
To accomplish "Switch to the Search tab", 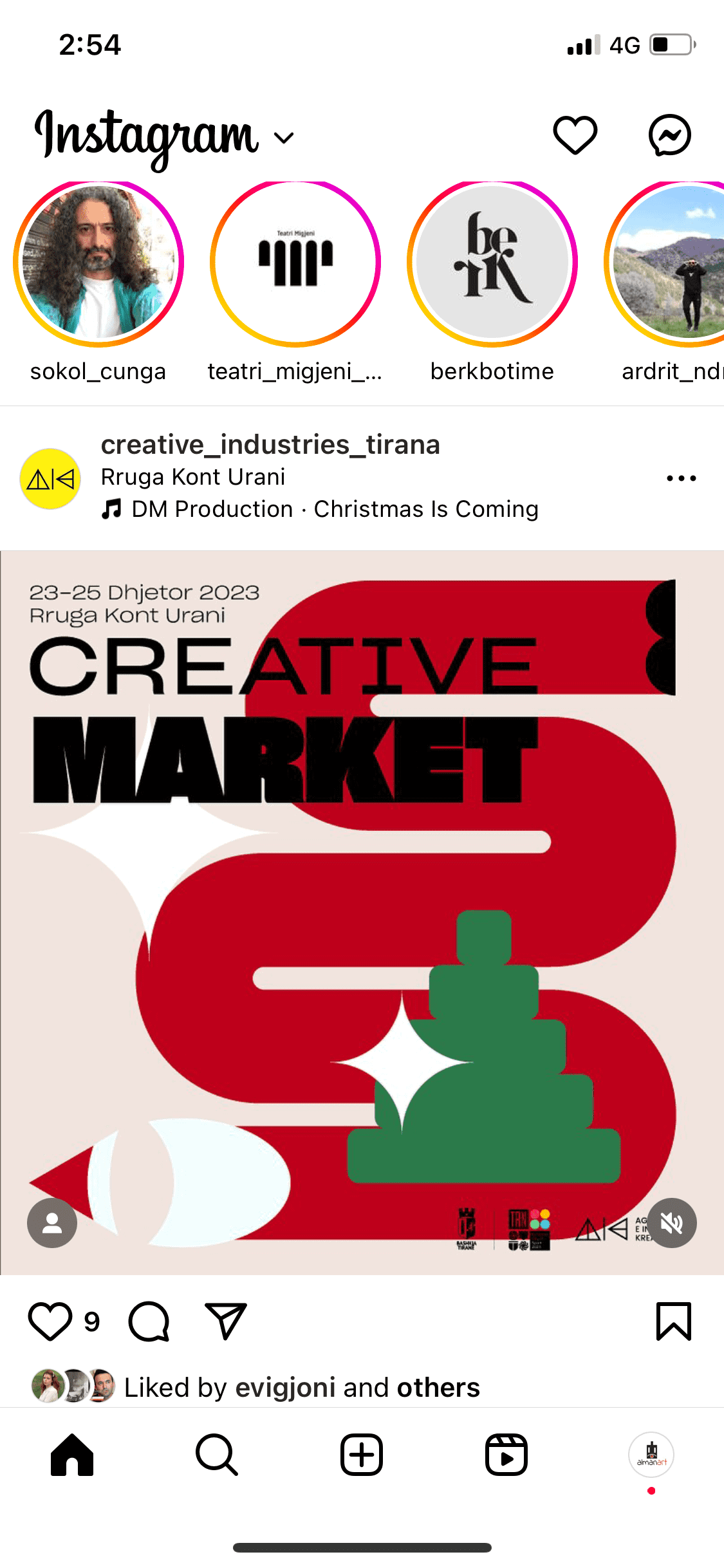I will tap(217, 1455).
